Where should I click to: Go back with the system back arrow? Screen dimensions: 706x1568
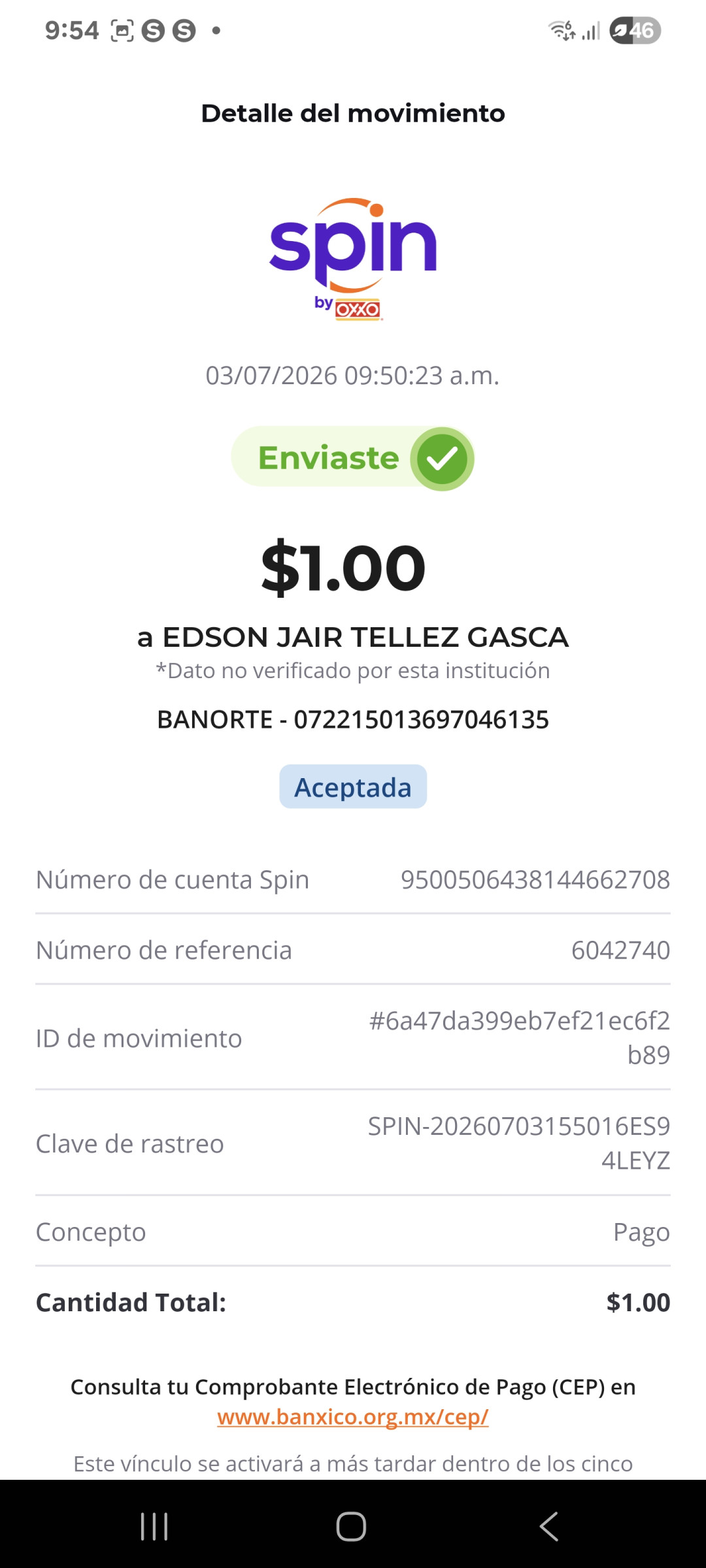(549, 1526)
